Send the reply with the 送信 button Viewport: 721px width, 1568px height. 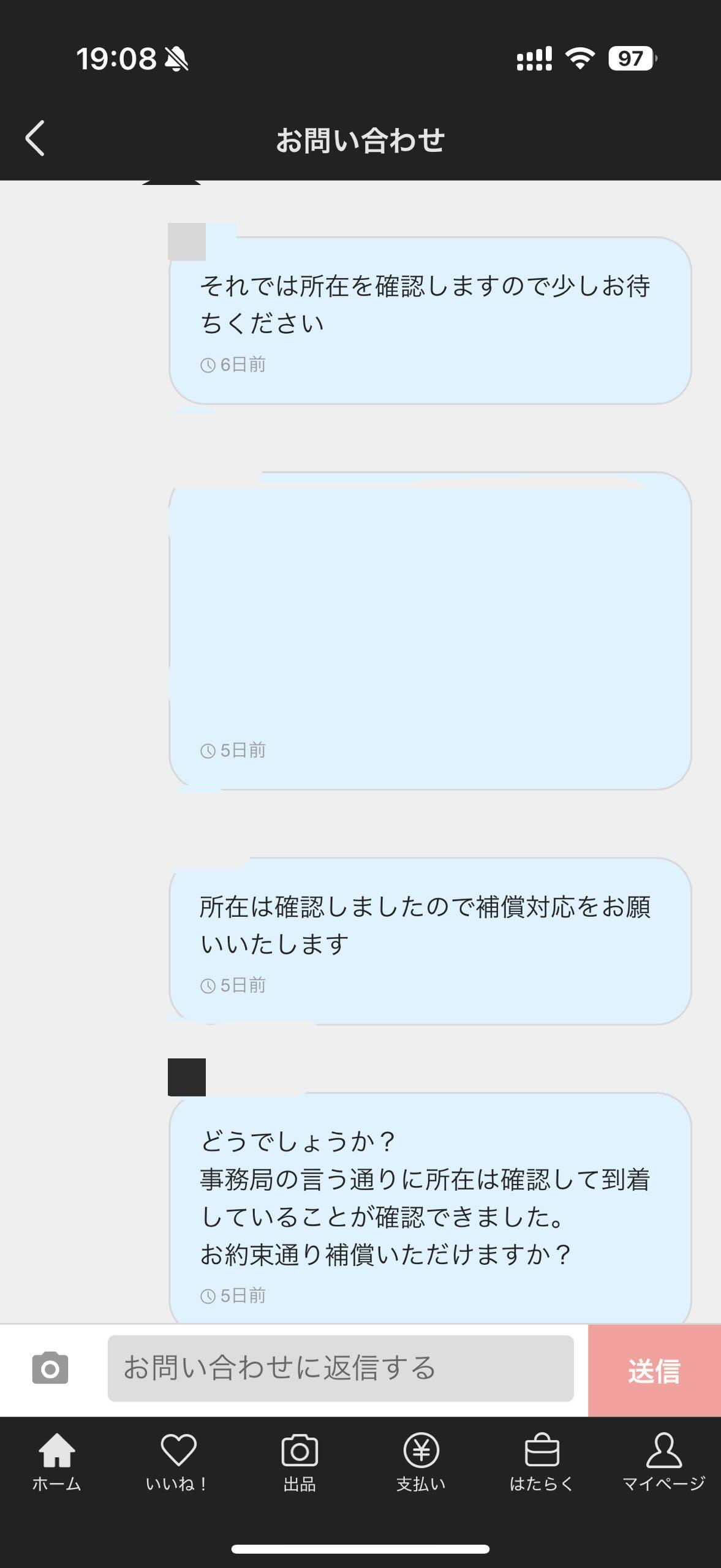654,1370
